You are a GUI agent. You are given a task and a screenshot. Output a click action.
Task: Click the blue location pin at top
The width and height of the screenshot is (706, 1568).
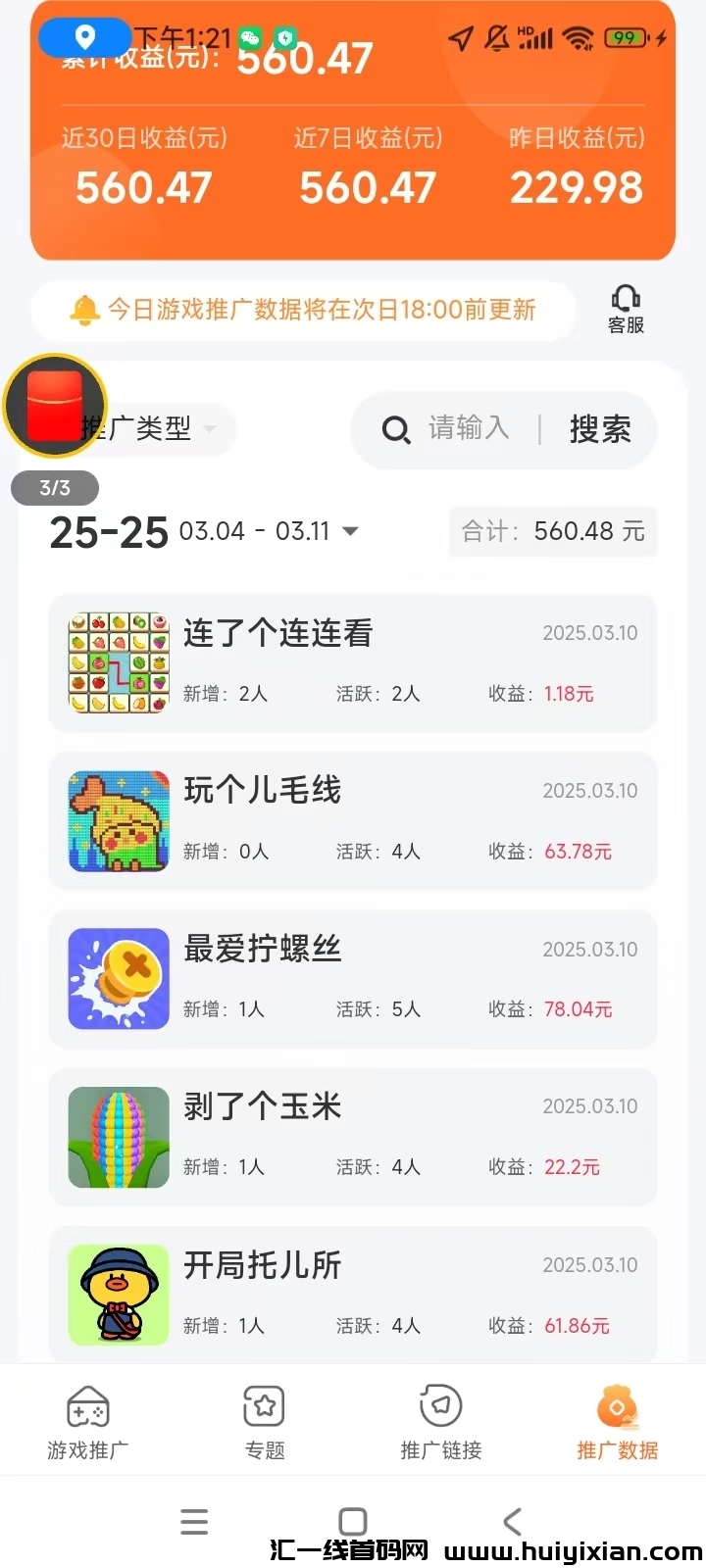(84, 37)
